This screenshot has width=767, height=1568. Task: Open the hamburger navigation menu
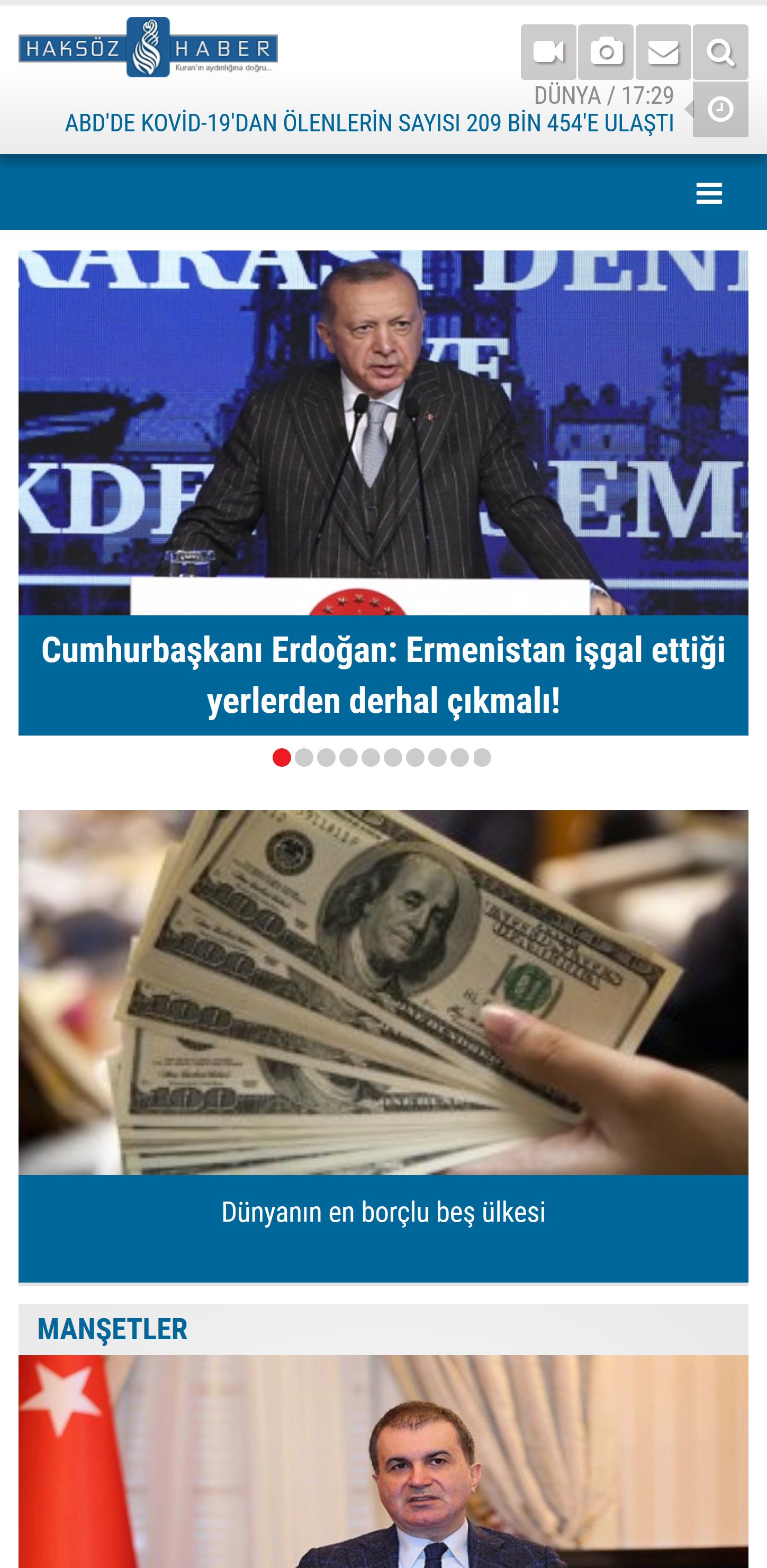[709, 194]
